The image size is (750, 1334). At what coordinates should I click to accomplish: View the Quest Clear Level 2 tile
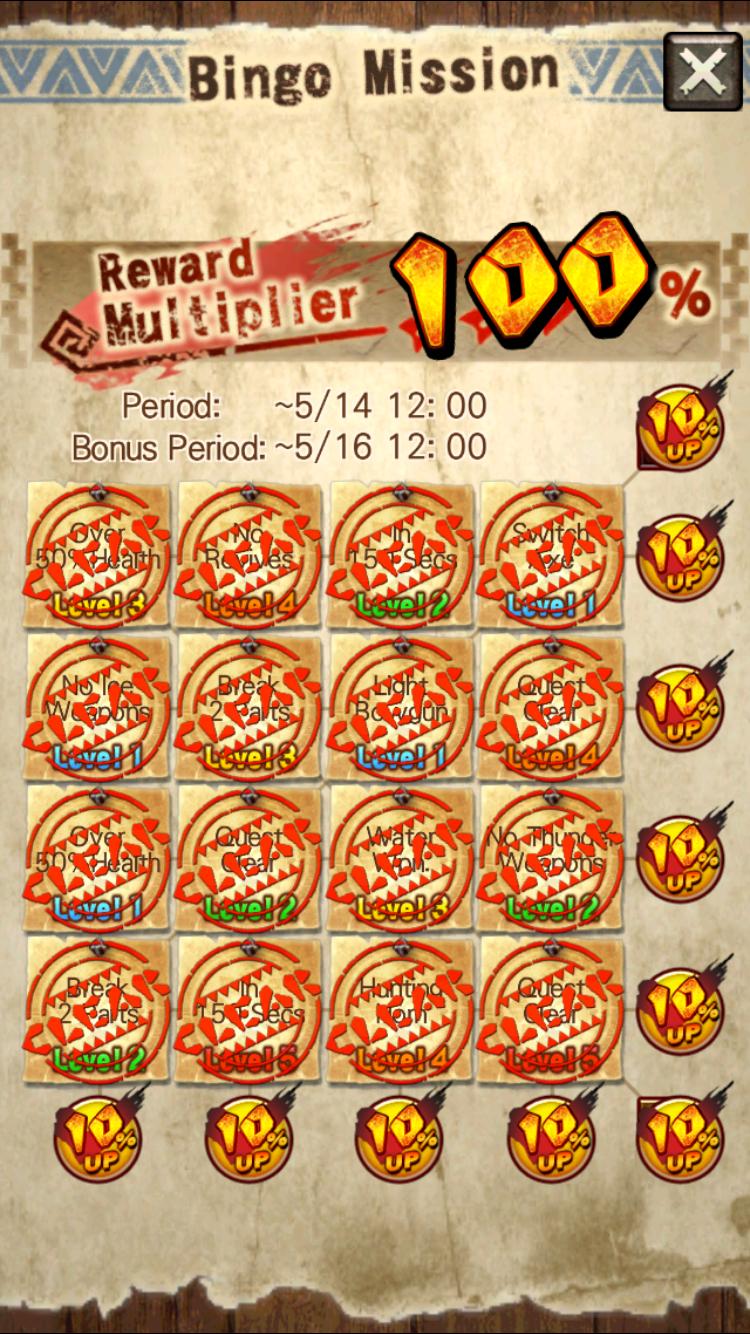[249, 860]
